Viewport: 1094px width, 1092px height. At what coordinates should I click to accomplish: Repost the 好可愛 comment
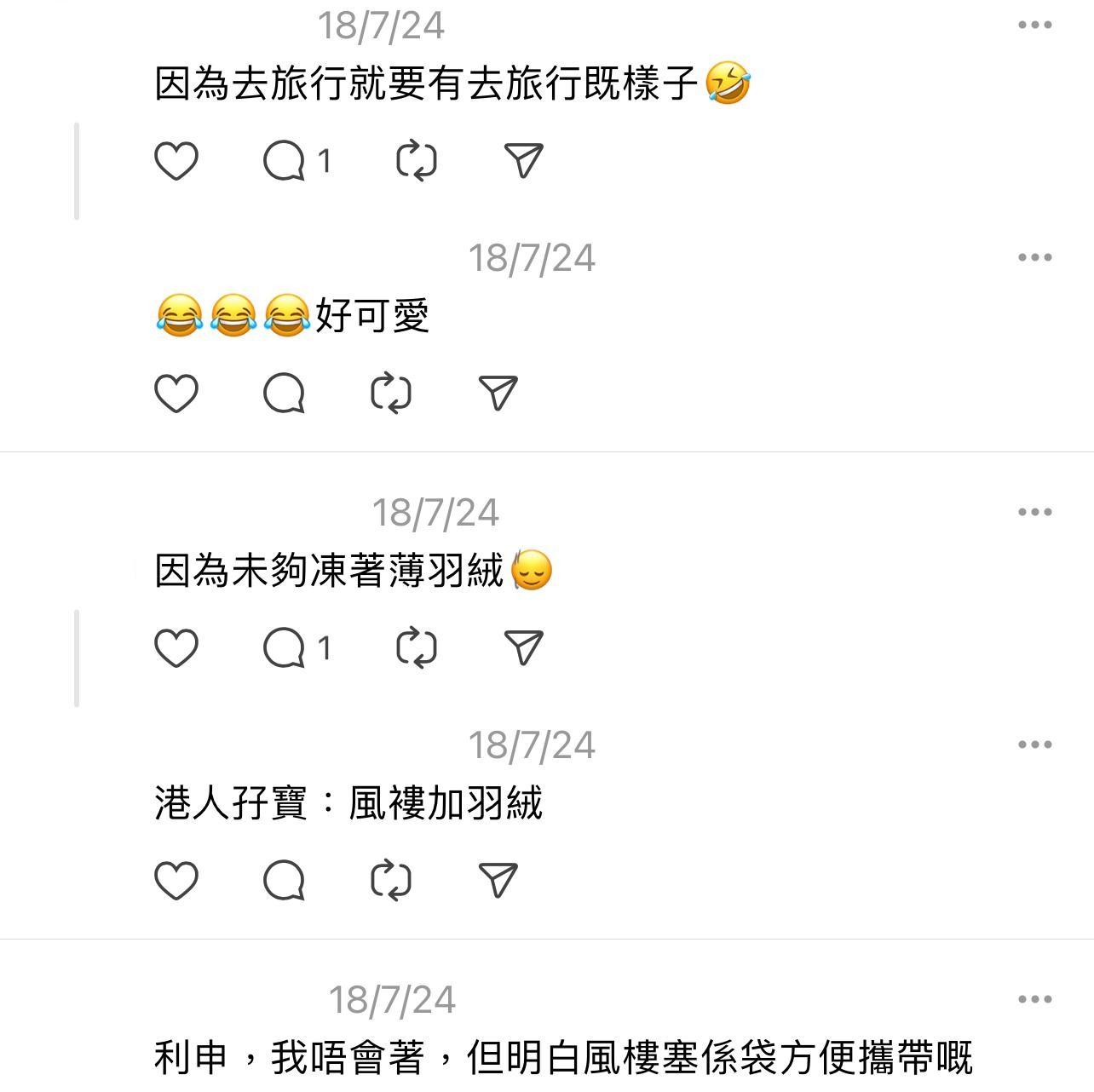click(391, 393)
